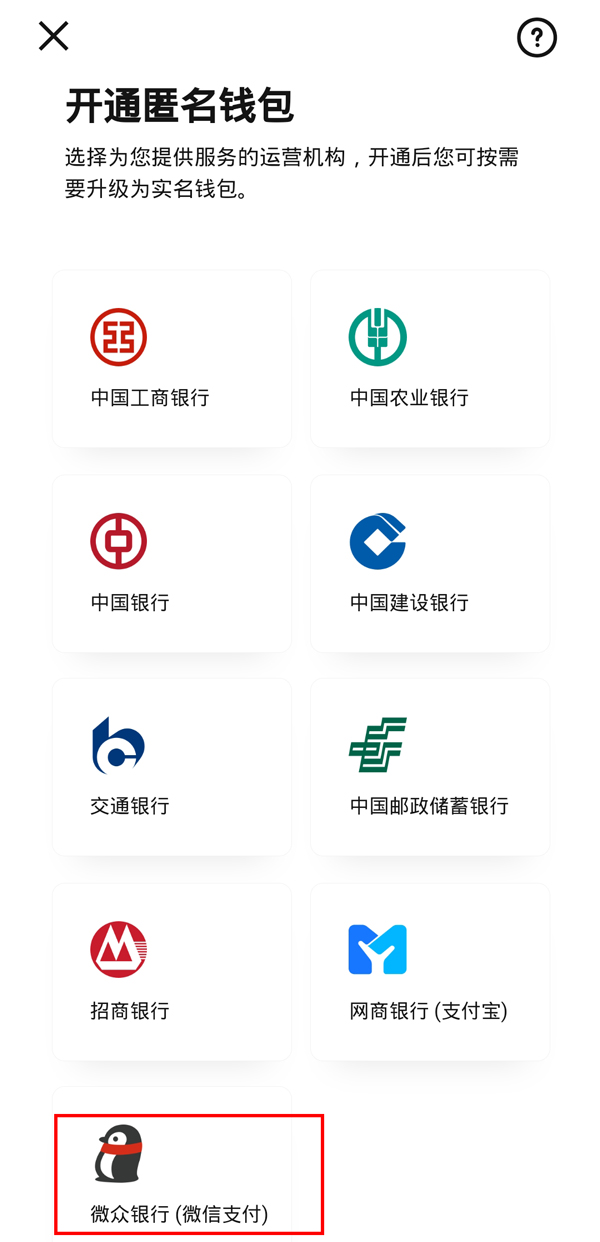Close the anonymous wallet setup screen
Image resolution: width=600 pixels, height=1242 pixels.
[54, 36]
